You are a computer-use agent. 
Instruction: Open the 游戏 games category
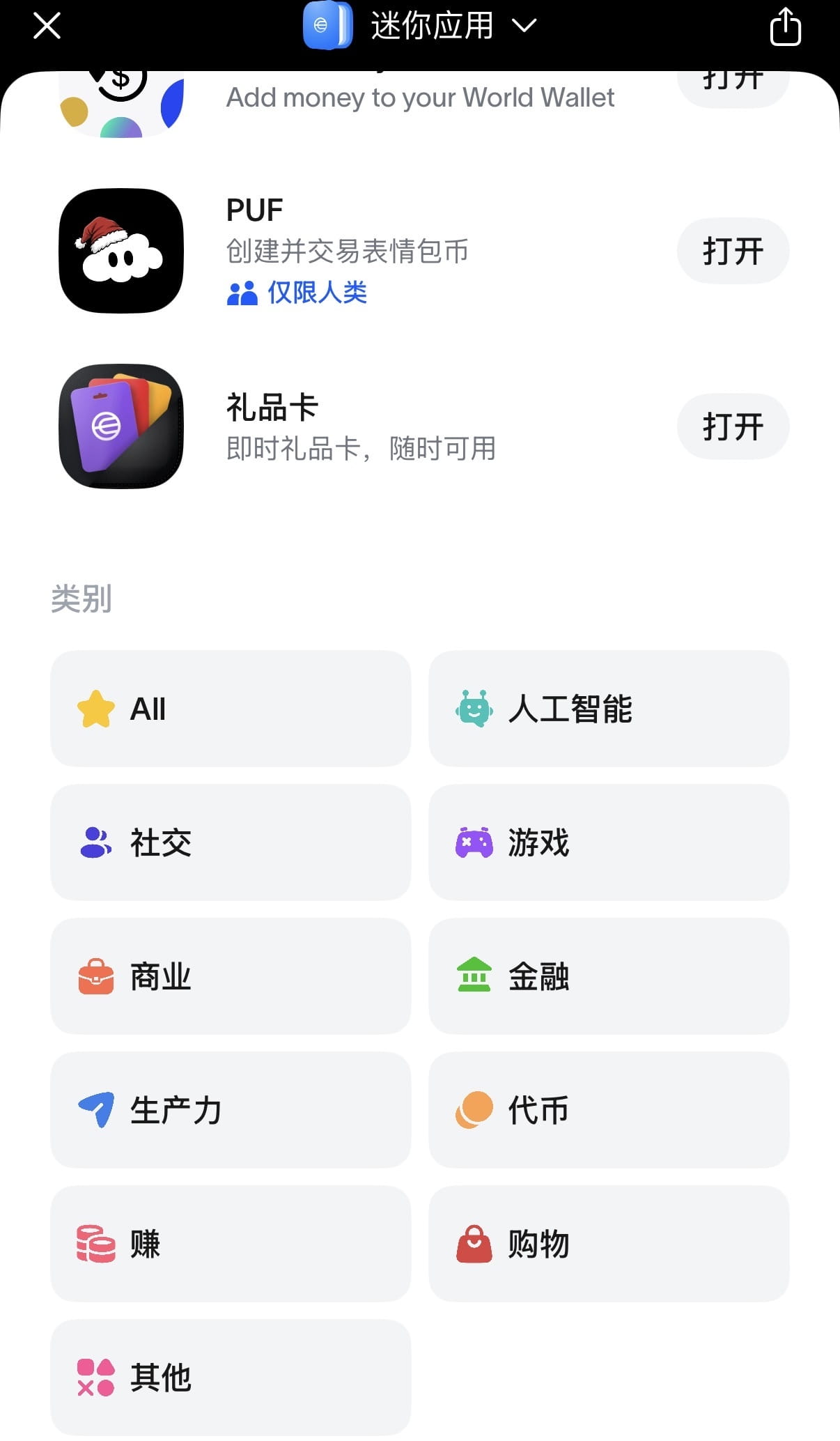click(x=609, y=842)
